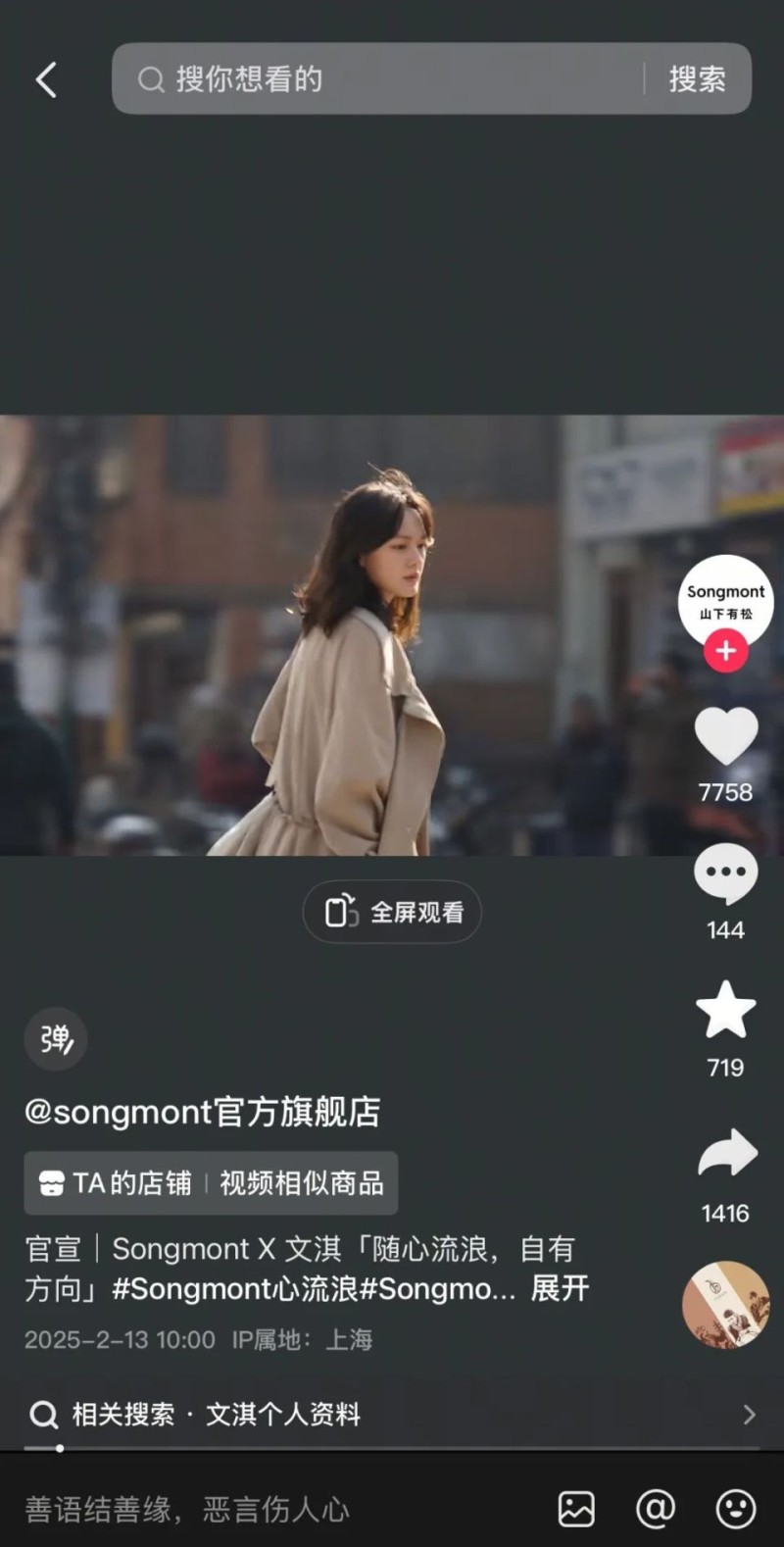Open the spinning music disc

click(x=725, y=1305)
